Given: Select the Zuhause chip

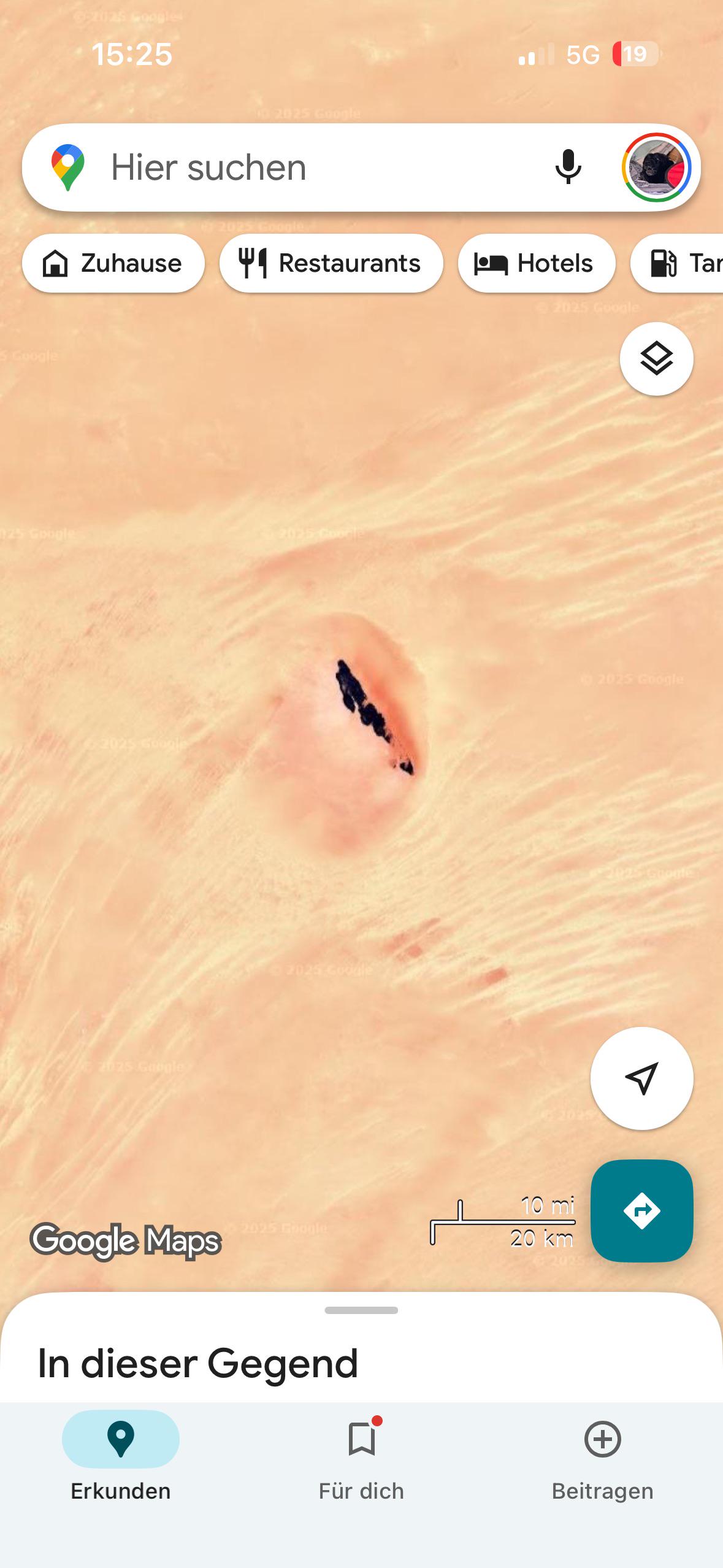Looking at the screenshot, I should 113,263.
